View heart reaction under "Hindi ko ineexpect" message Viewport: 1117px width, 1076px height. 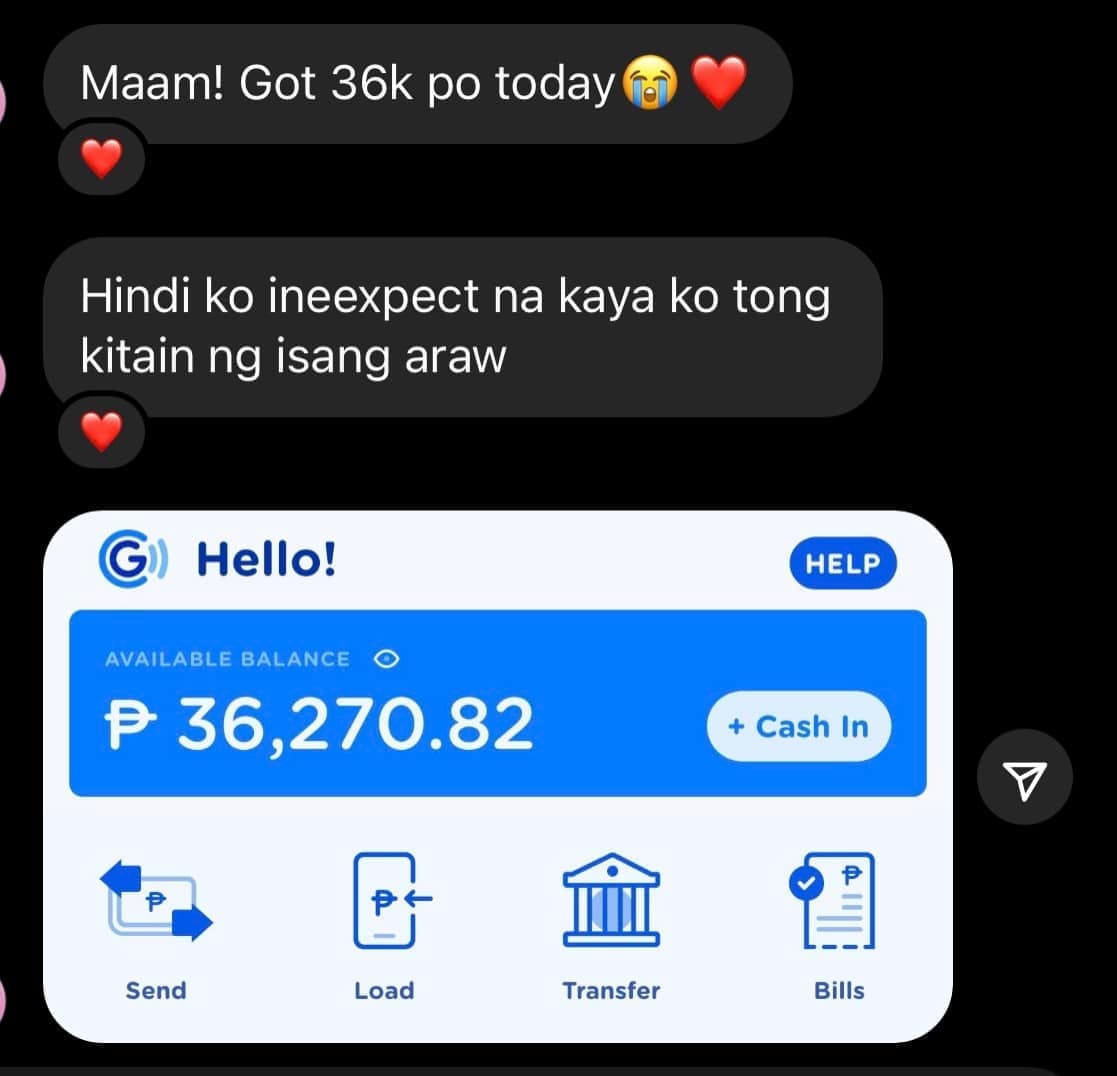(102, 433)
